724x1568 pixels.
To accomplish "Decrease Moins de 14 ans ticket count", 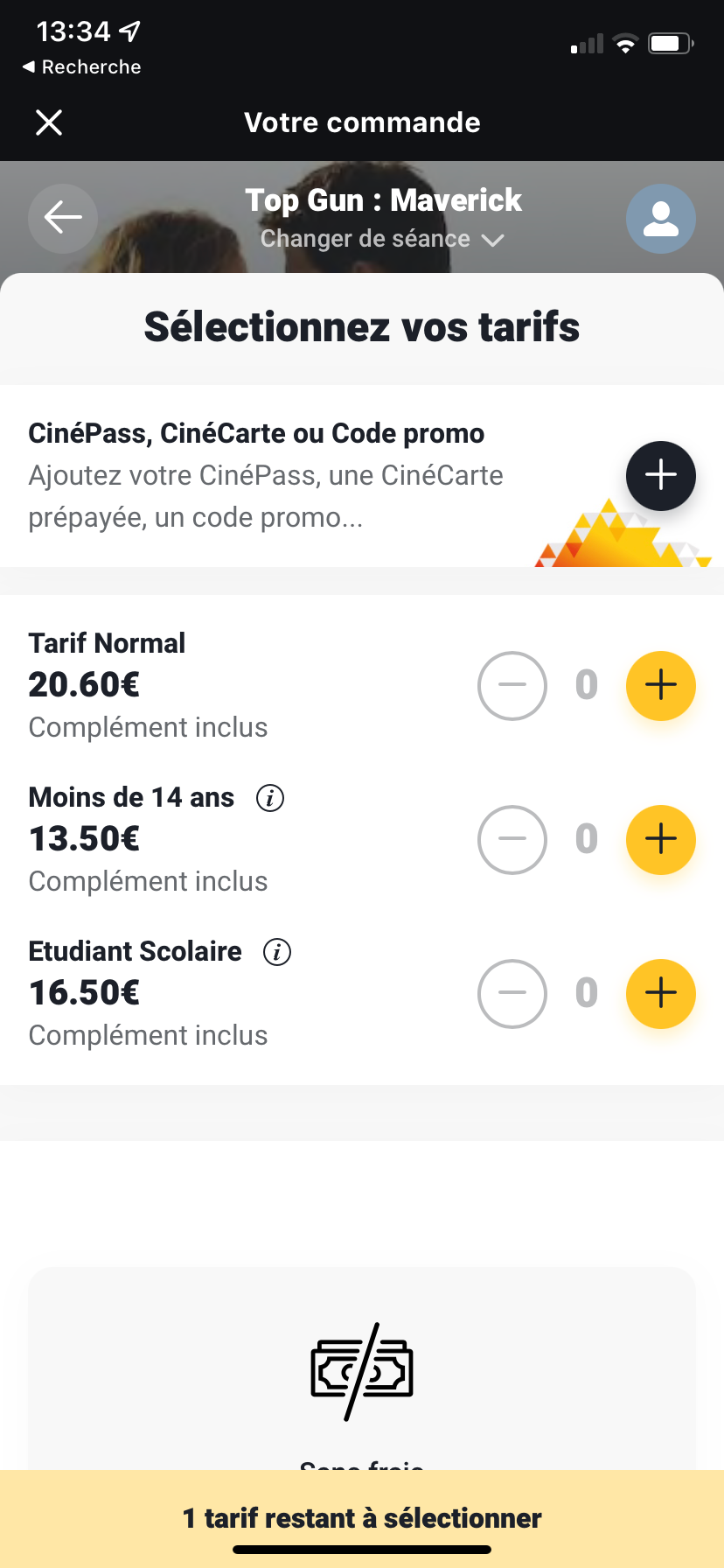I will tap(512, 839).
